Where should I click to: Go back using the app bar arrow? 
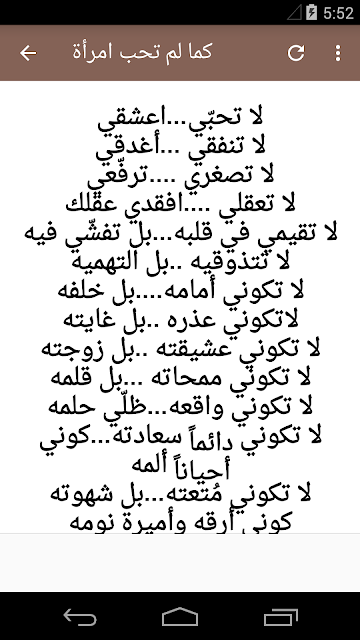point(28,53)
